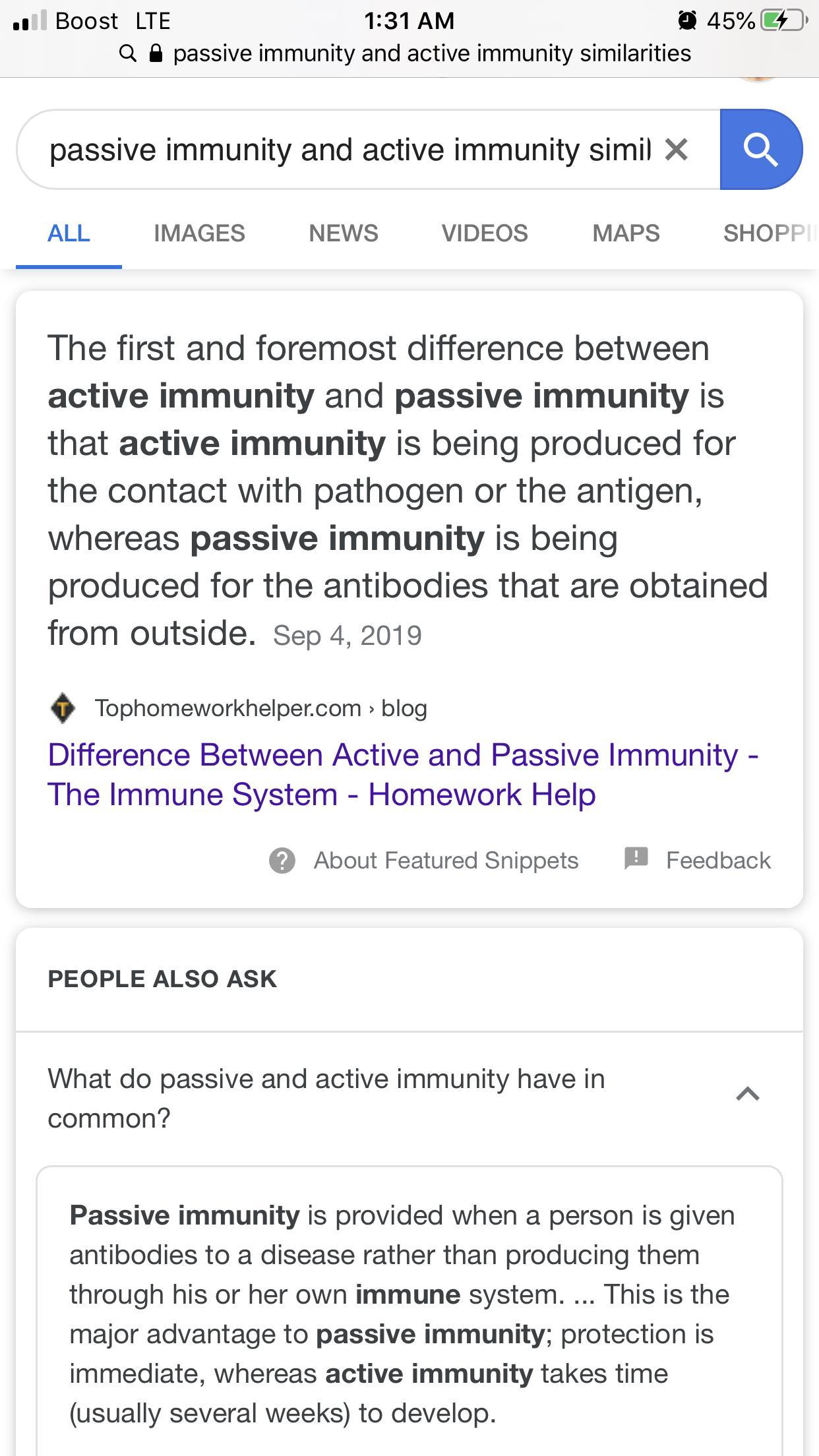The image size is (819, 1456).
Task: Open the Shopping results tab
Action: click(x=768, y=233)
